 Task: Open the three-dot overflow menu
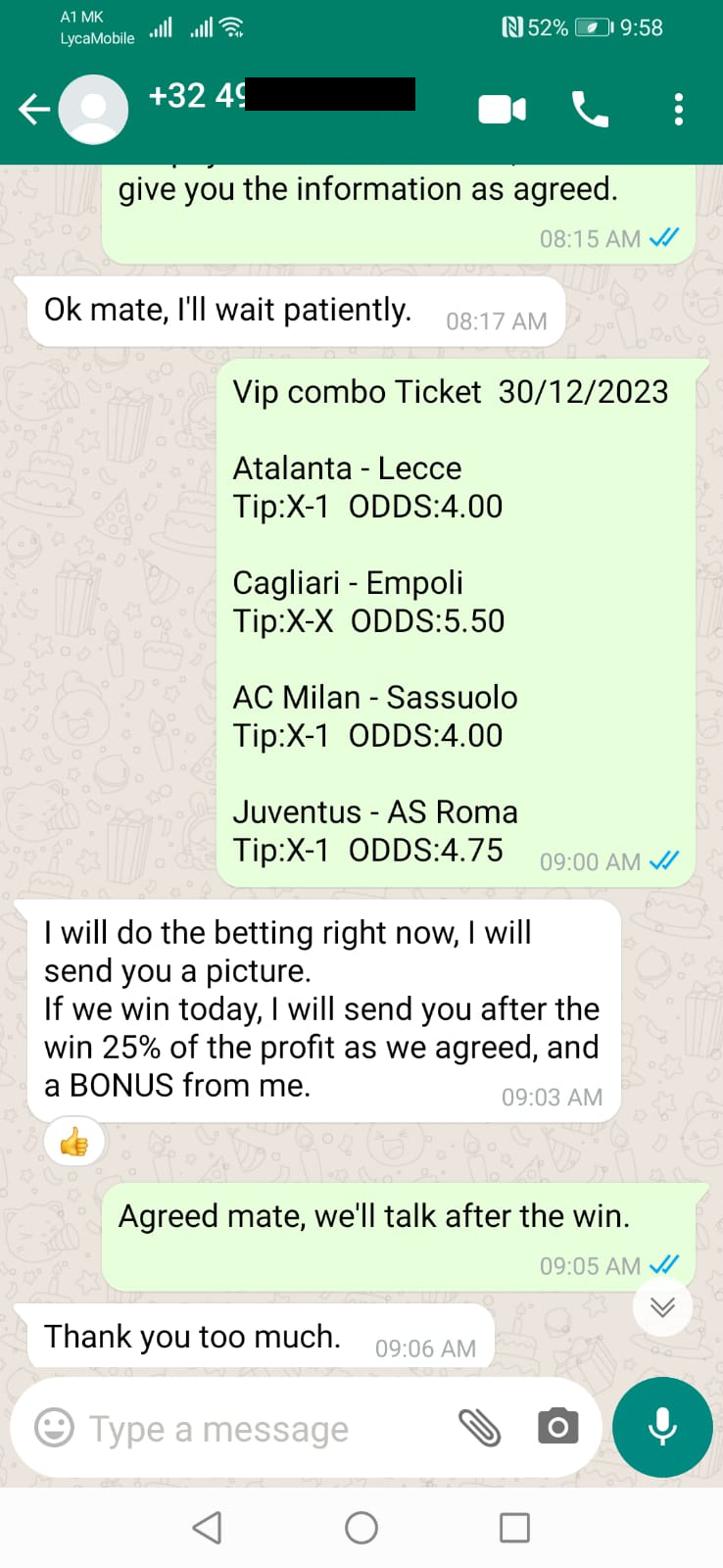tap(678, 109)
